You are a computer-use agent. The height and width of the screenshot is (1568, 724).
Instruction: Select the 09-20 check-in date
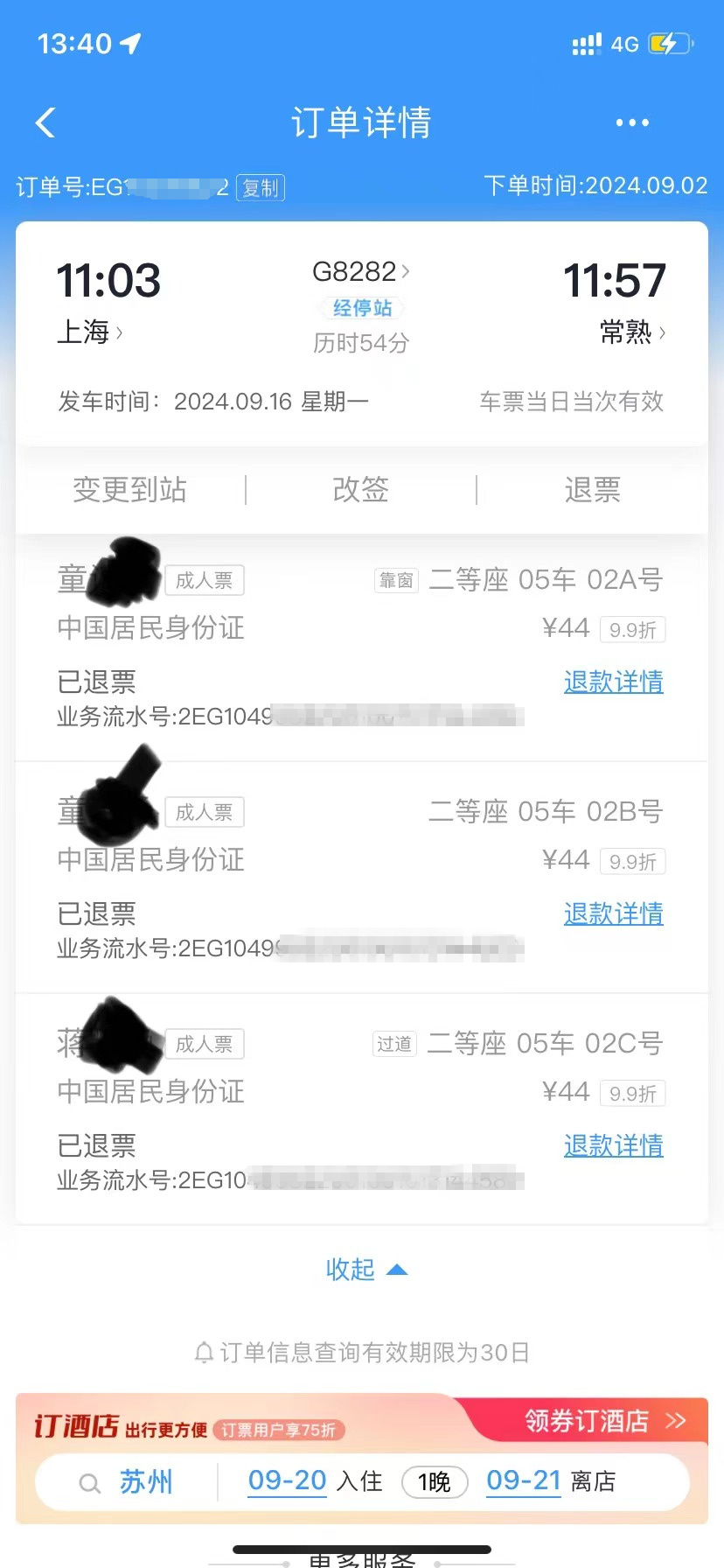[x=287, y=1480]
